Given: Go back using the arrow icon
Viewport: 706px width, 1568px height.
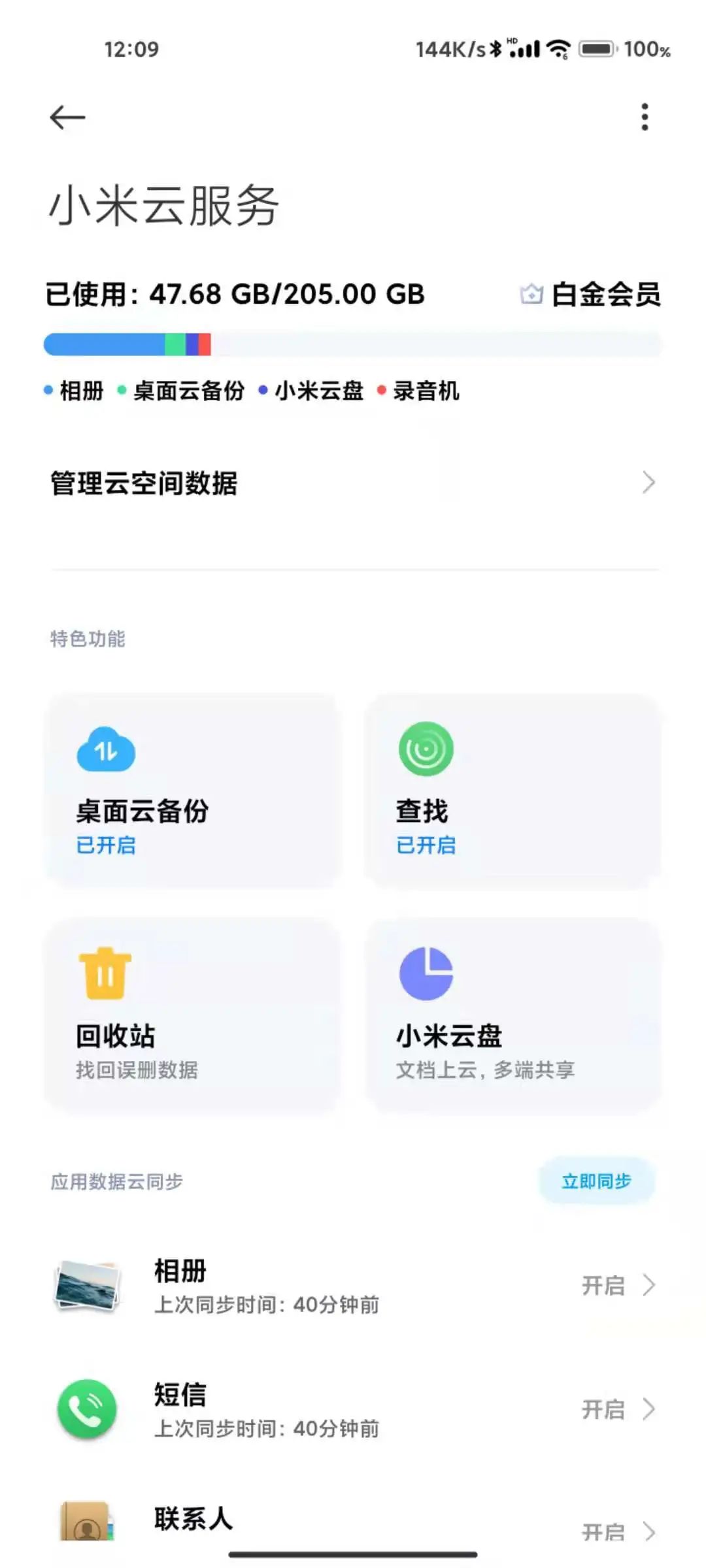Looking at the screenshot, I should pos(67,118).
